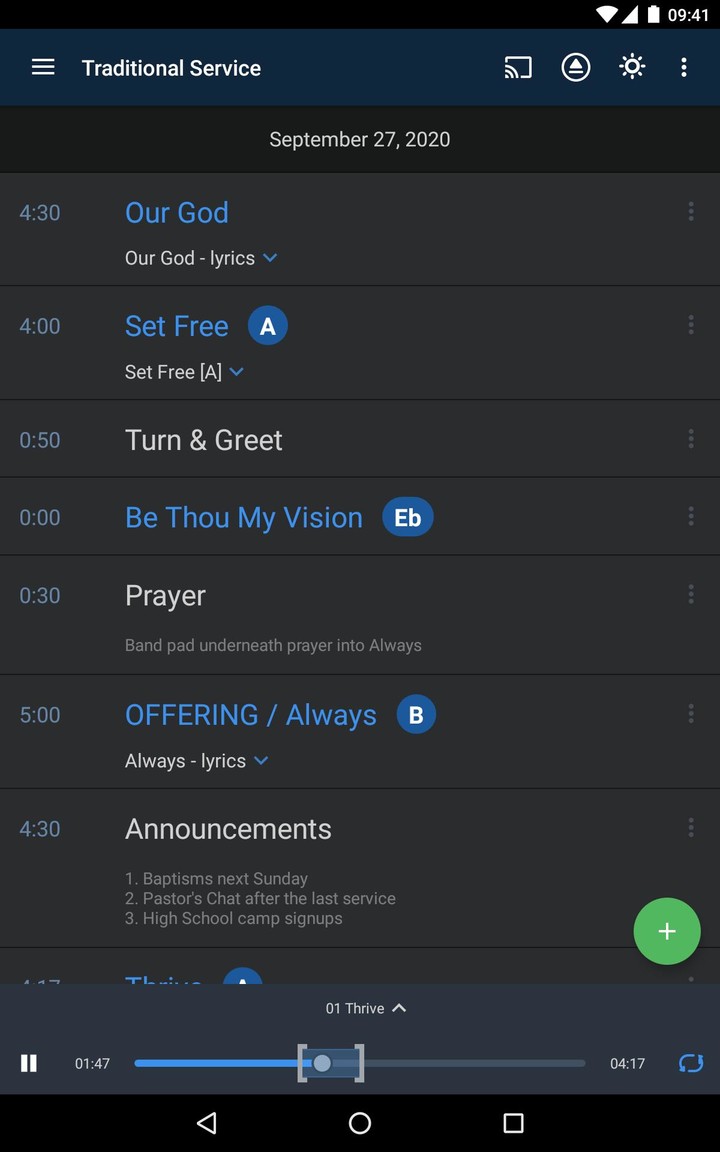The height and width of the screenshot is (1152, 720).
Task: Open the overflow menu beside Prayer
Action: coord(691,593)
